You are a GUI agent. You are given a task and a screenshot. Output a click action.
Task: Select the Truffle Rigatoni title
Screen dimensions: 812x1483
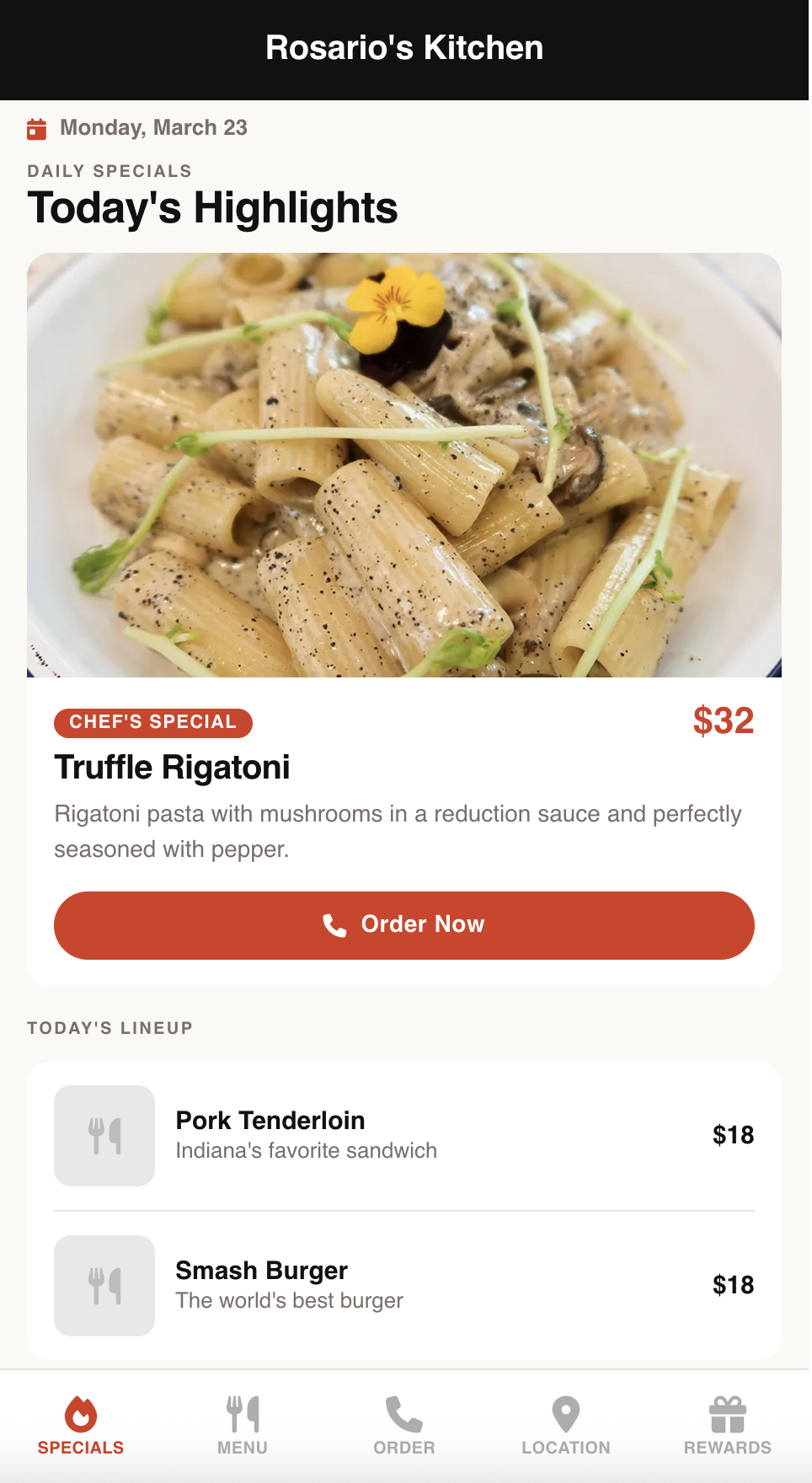click(172, 768)
